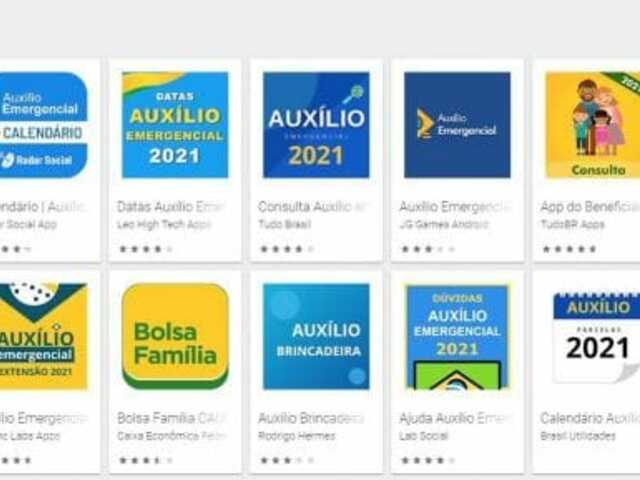
Task: Open Consulta Auxílio by Tudo Brasil
Action: [x=316, y=125]
